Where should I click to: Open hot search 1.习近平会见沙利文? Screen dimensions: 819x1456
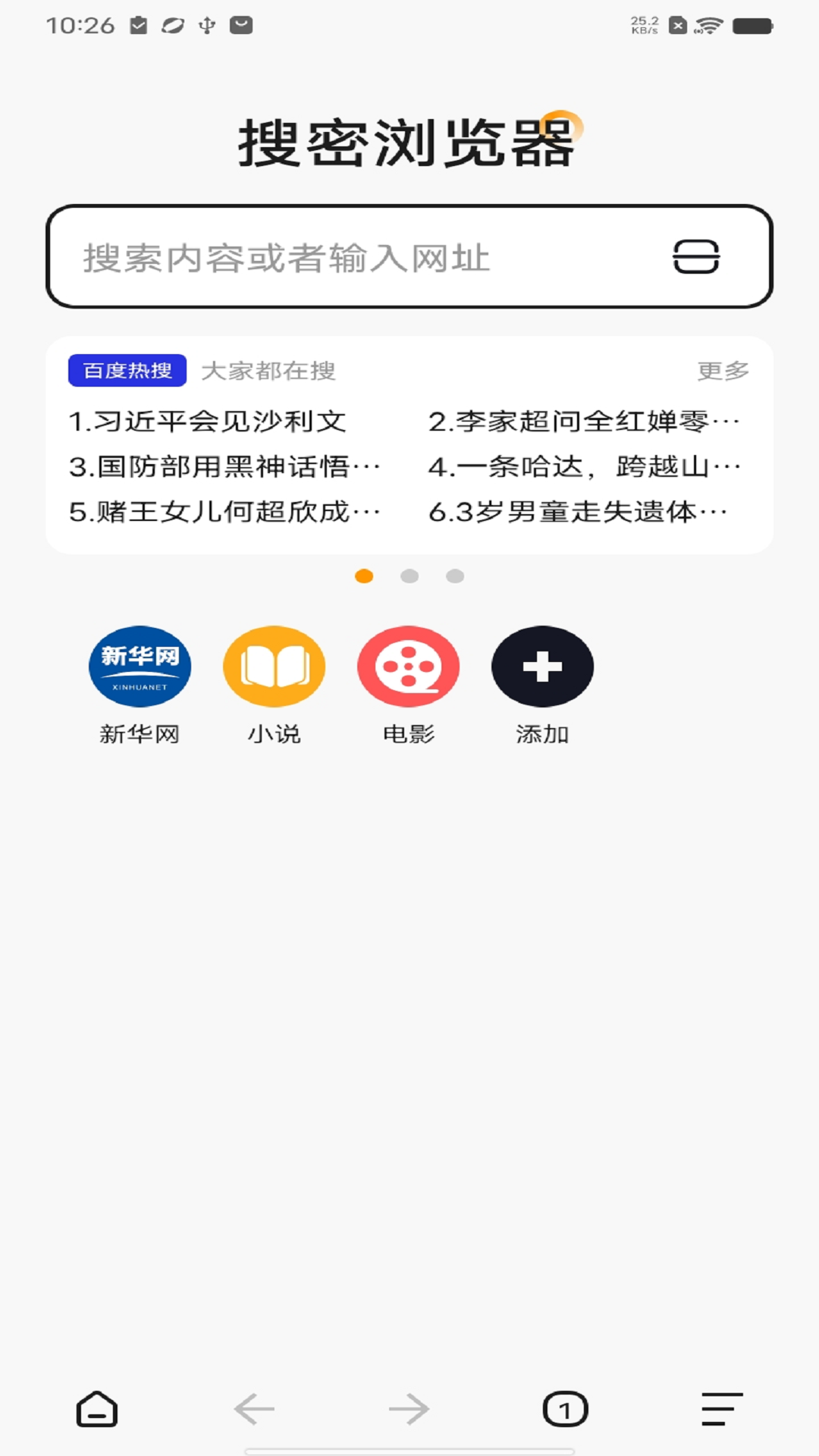(x=208, y=422)
